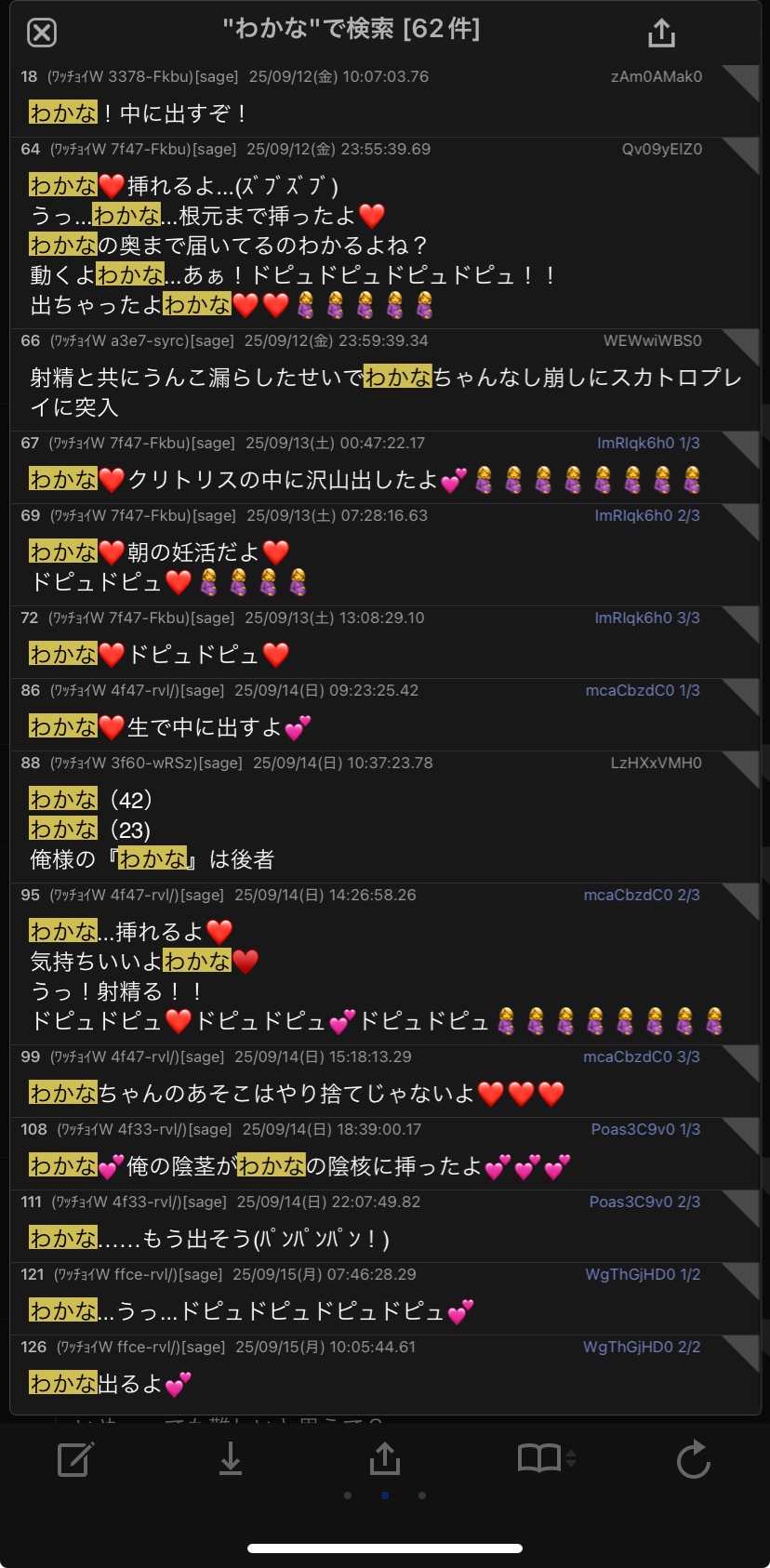770x1568 pixels.
Task: Close the search results panel
Action: coord(42,33)
